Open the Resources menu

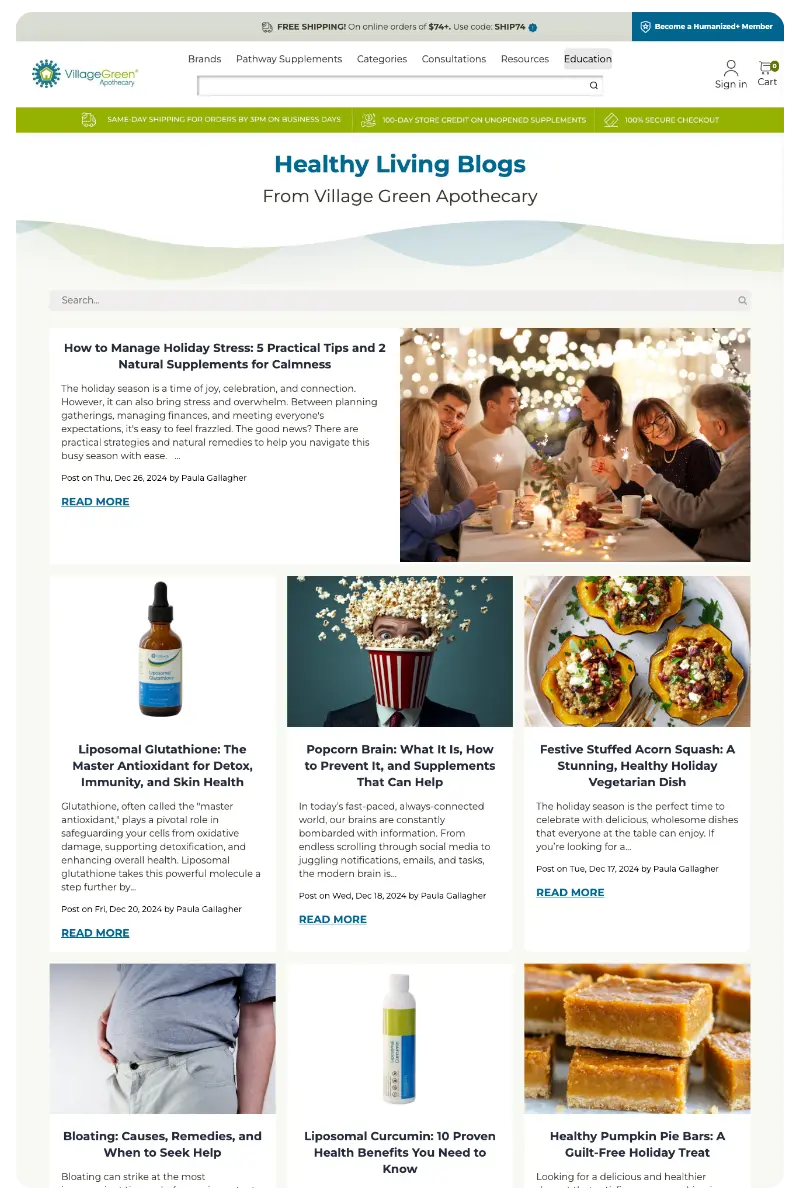click(525, 59)
